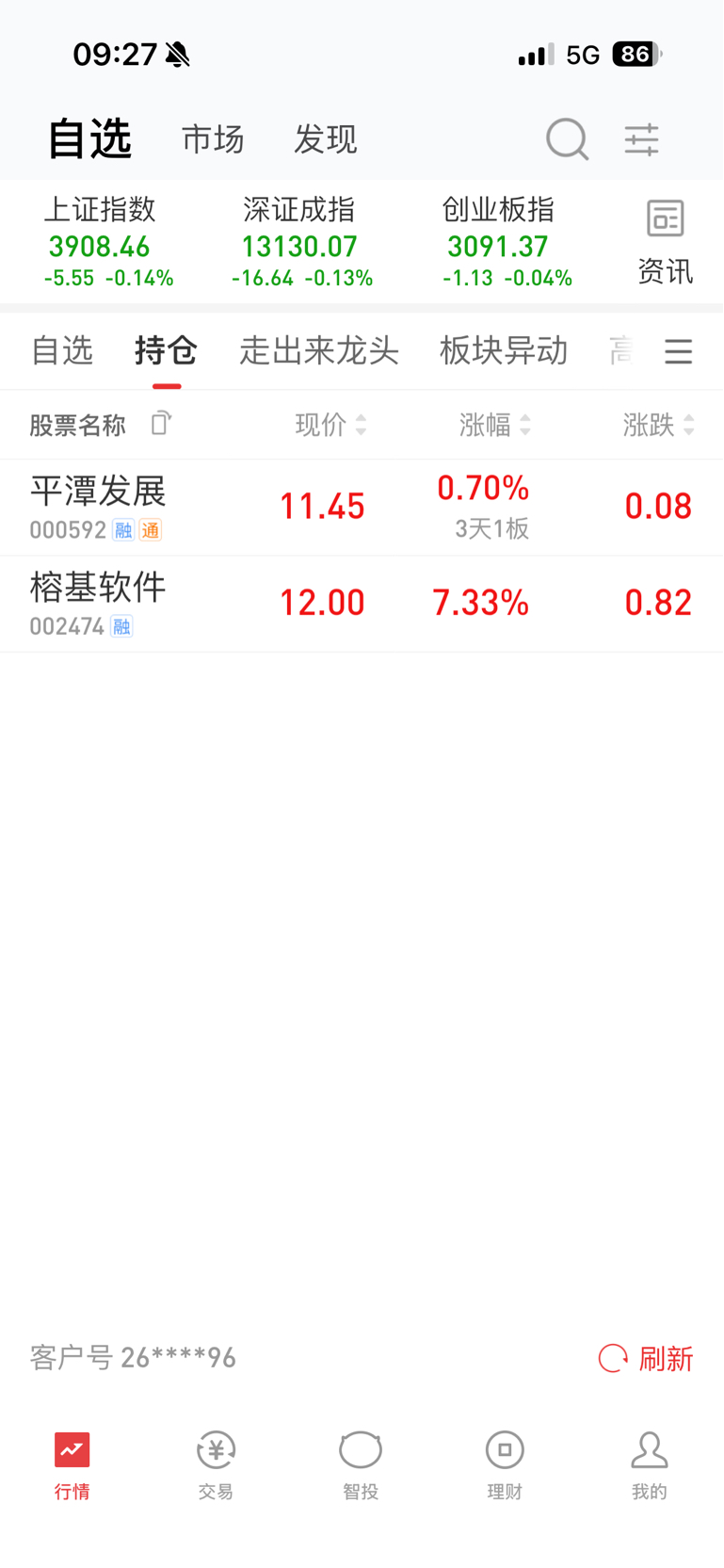View 深证成指 index details

301,242
